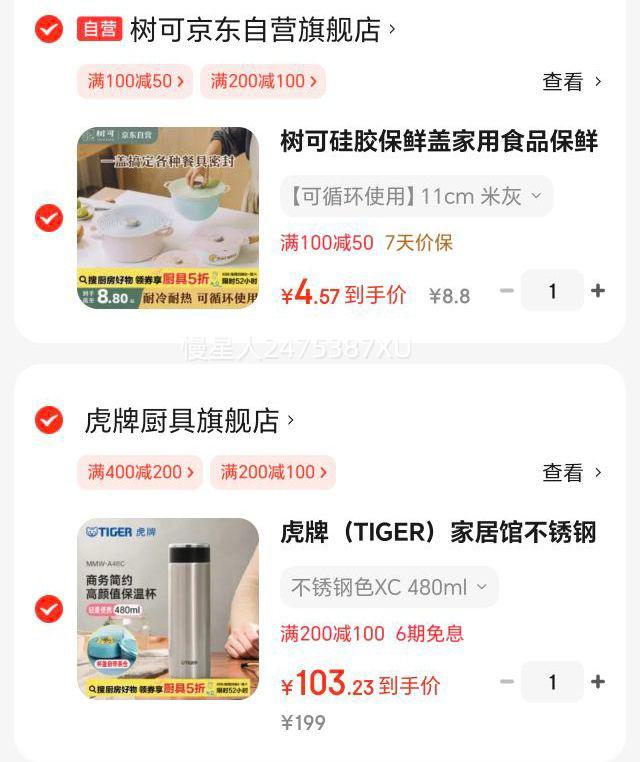Screen dimensions: 640x762
Task: Uncheck the 虎牌厨具旗舰店 store checkbox
Action: point(49,420)
